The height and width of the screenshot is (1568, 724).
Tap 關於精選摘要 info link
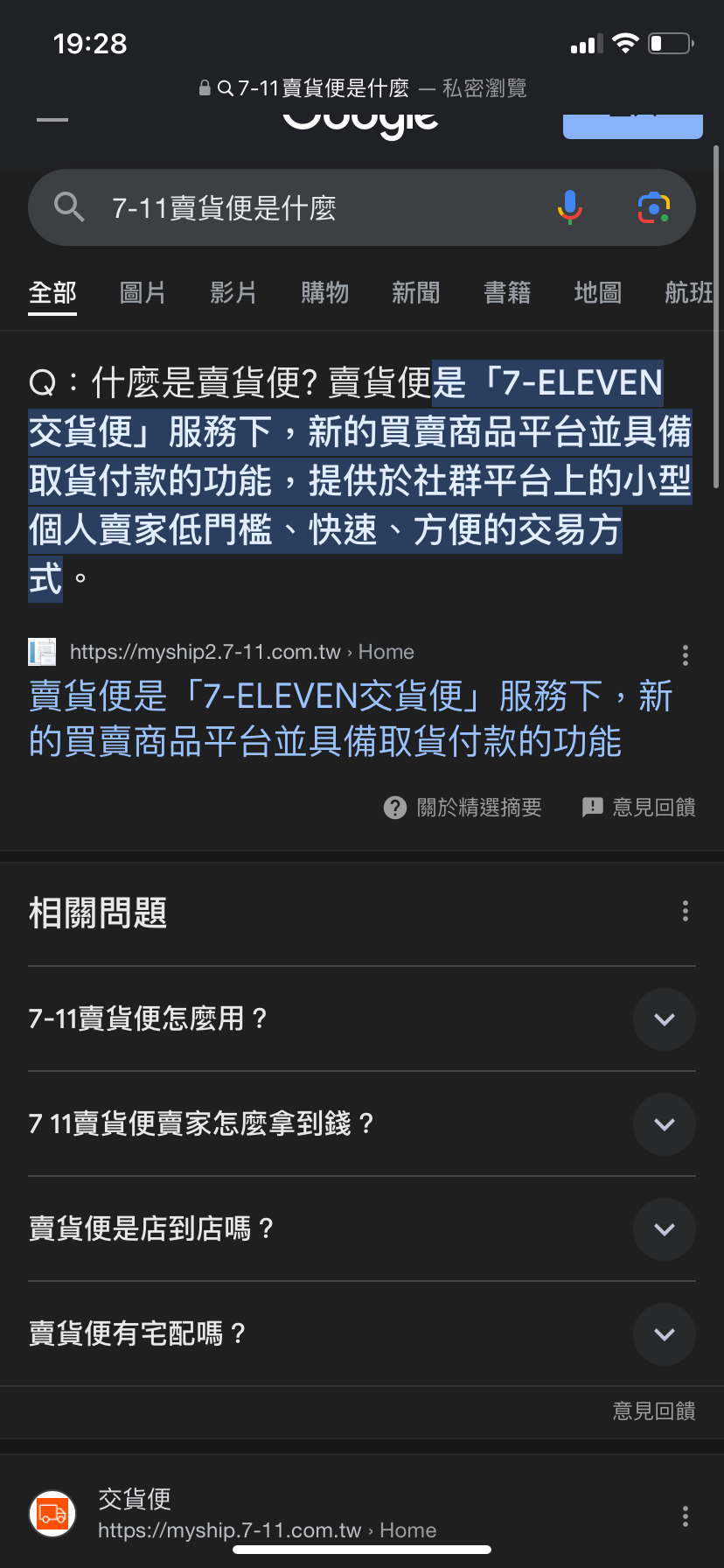coord(463,807)
